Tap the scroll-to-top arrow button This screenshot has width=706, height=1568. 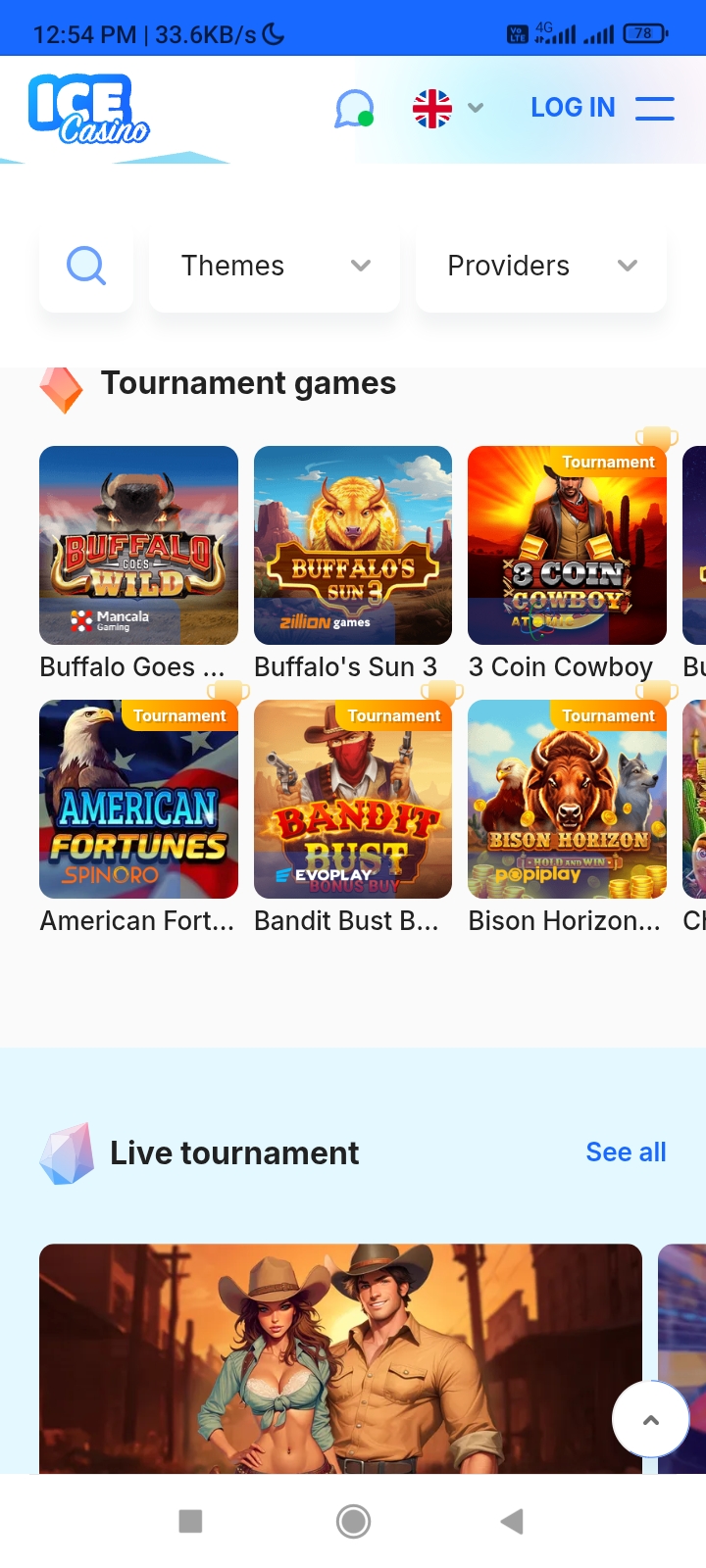click(650, 1419)
